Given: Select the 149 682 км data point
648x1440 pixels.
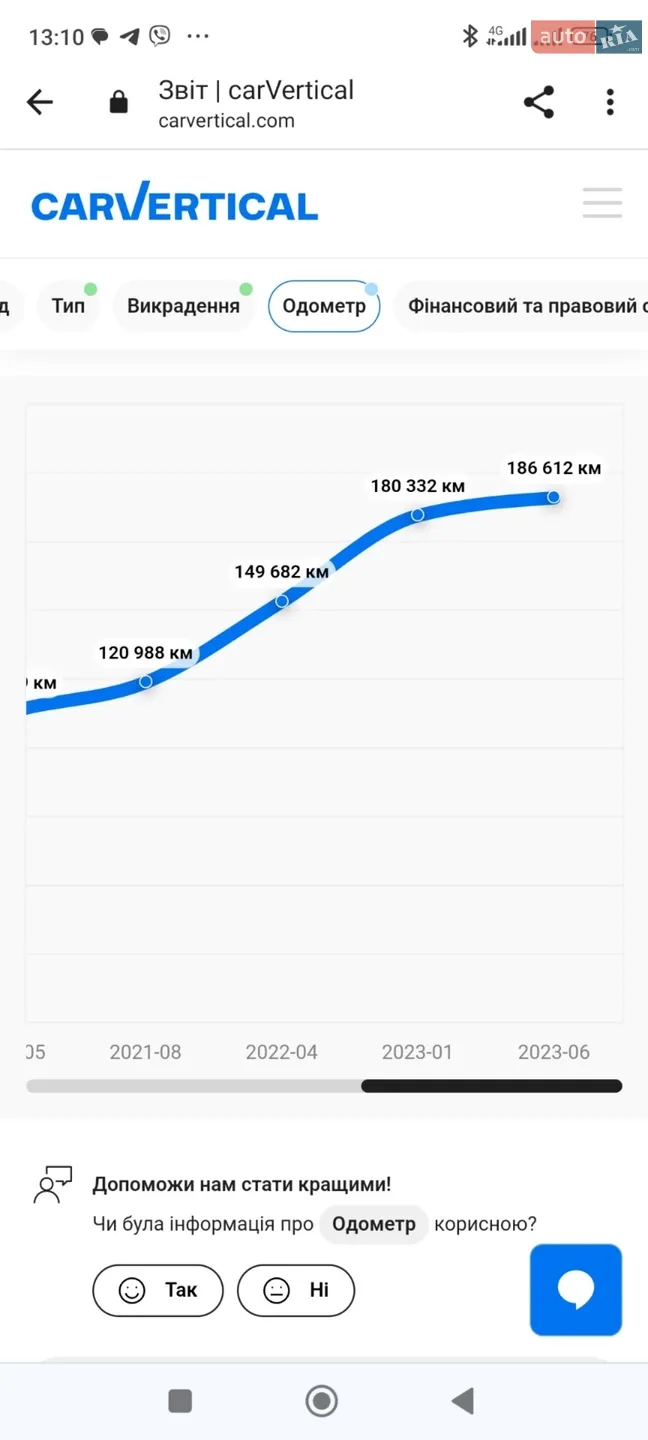Looking at the screenshot, I should point(282,601).
